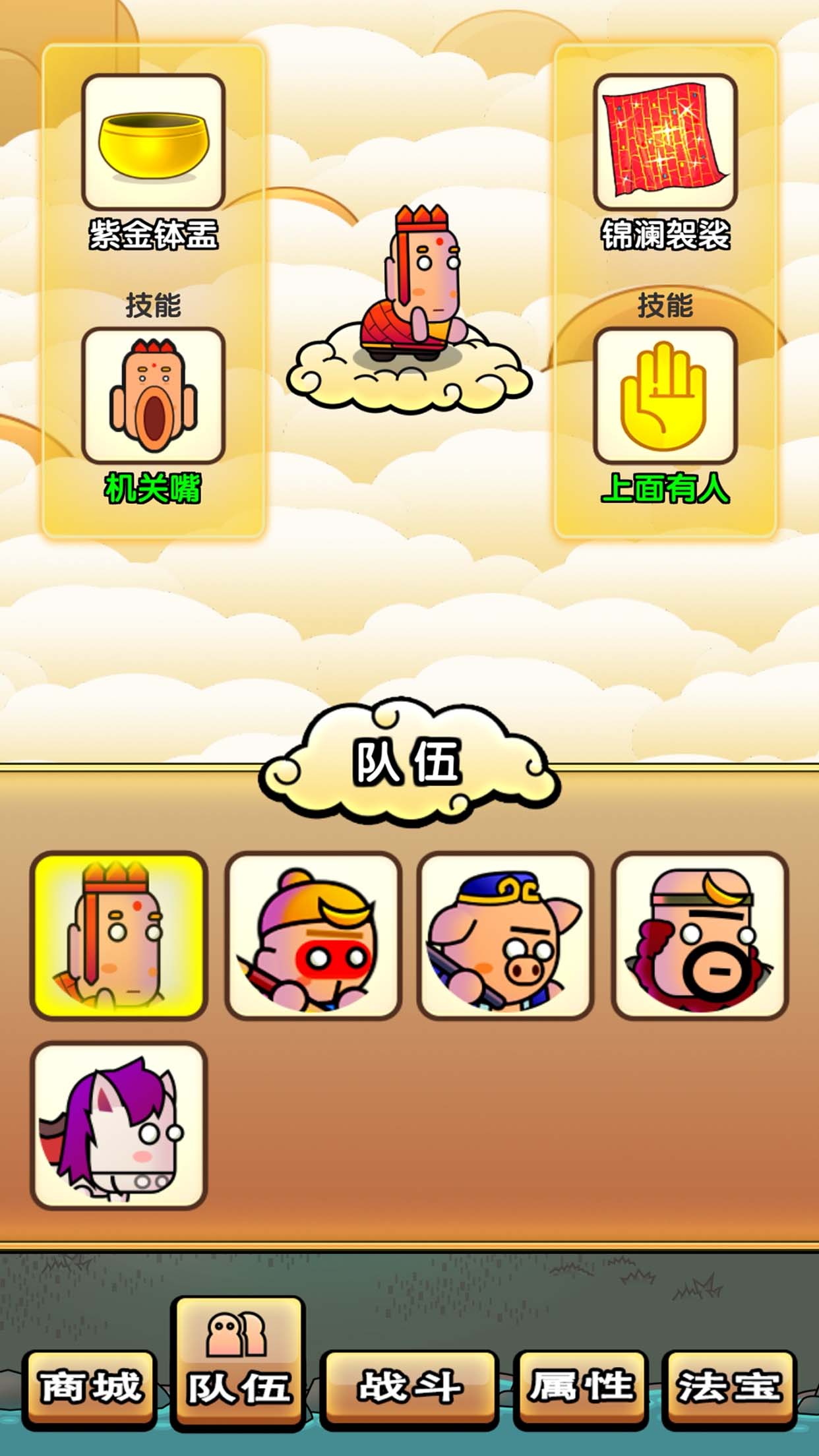819x1456 pixels.
Task: Pick the bearded team member
Action: tap(699, 935)
